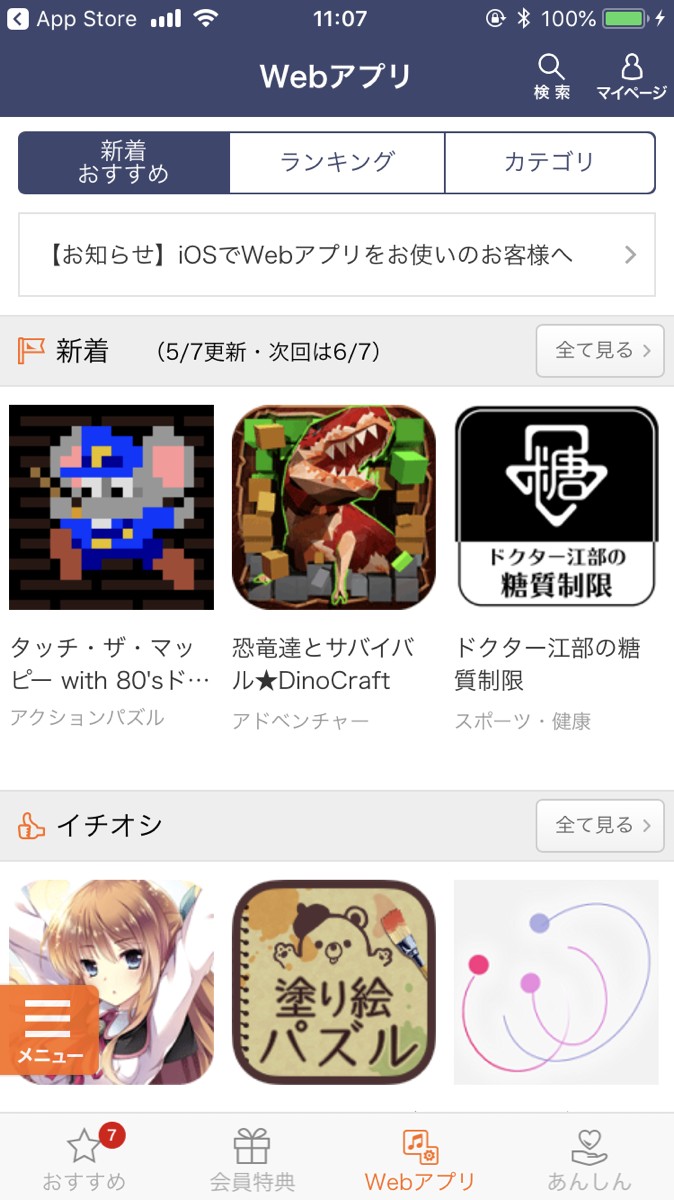Open the 検索 search icon

click(551, 77)
